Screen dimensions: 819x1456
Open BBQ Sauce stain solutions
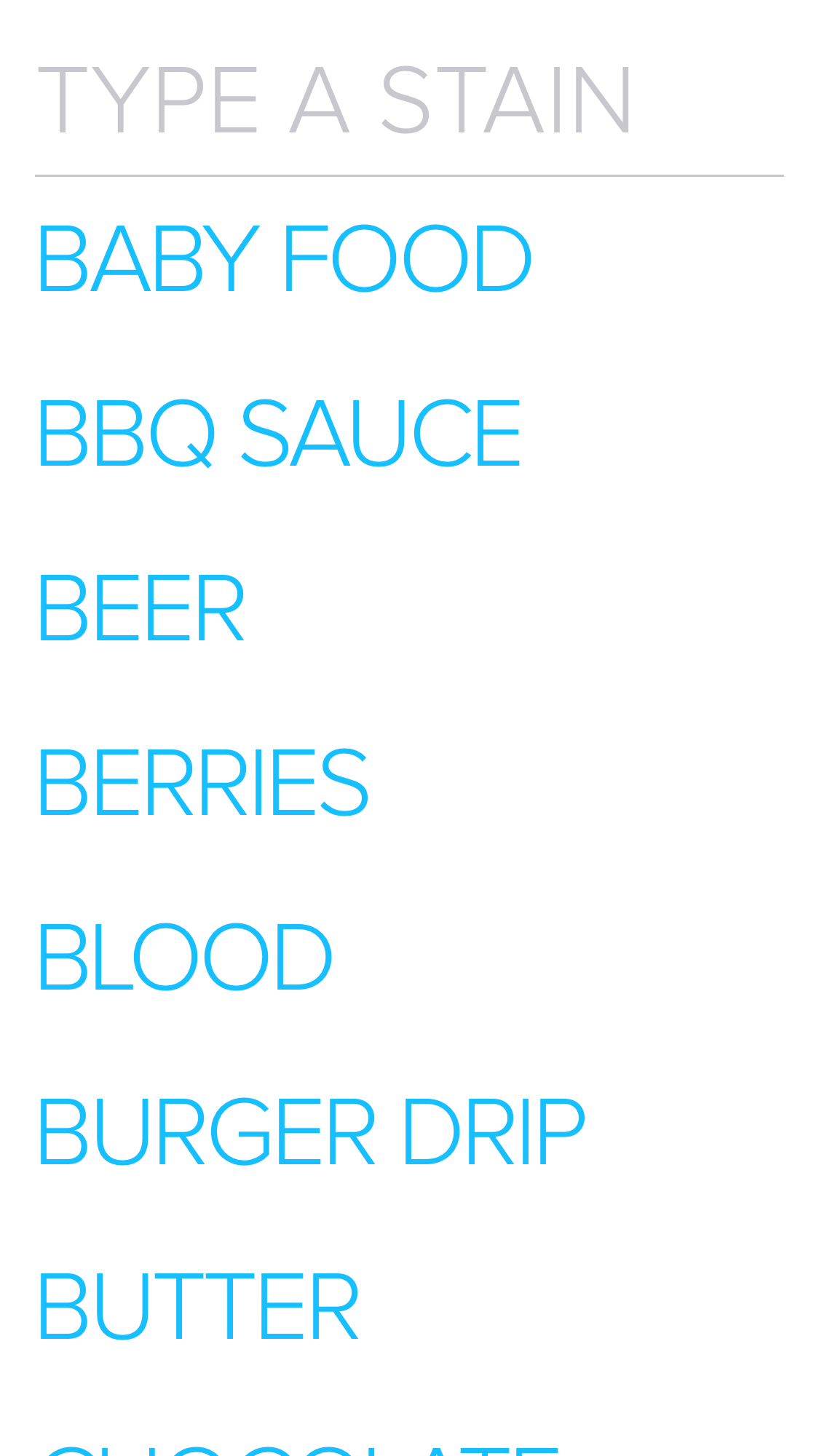(x=280, y=434)
